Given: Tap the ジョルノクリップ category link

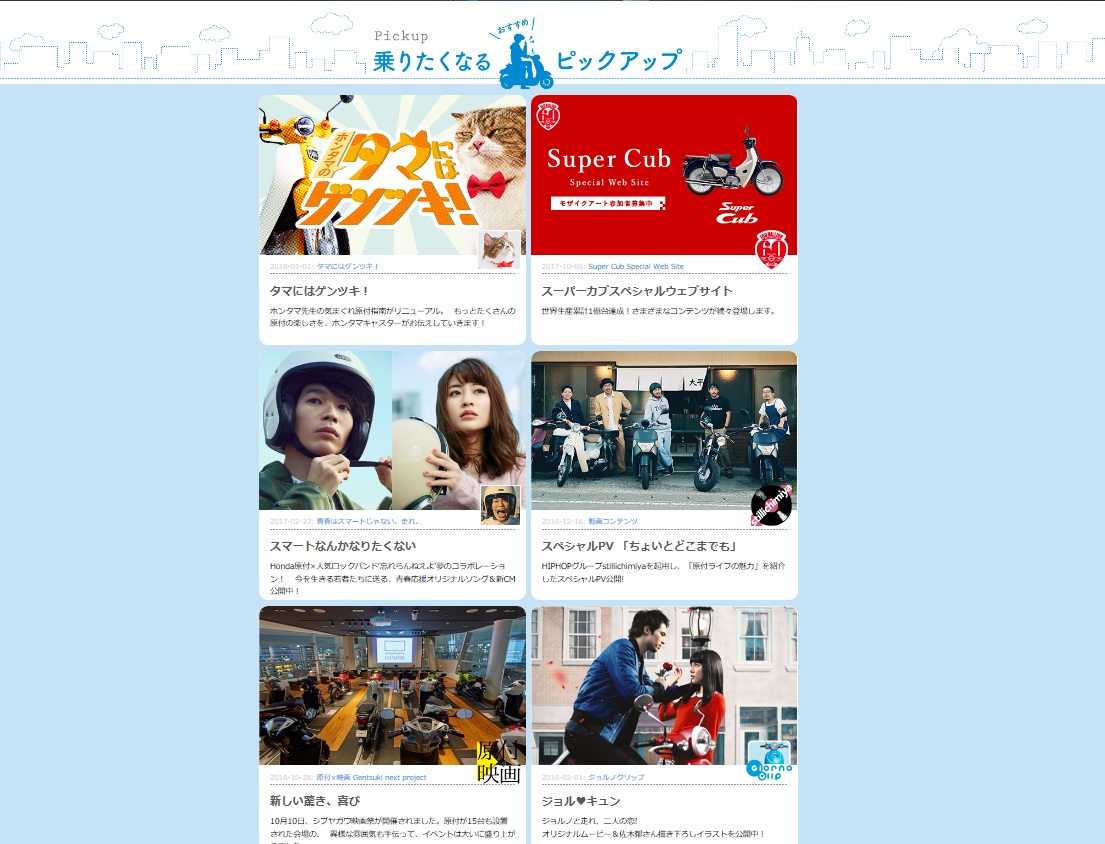Looking at the screenshot, I should (x=616, y=777).
